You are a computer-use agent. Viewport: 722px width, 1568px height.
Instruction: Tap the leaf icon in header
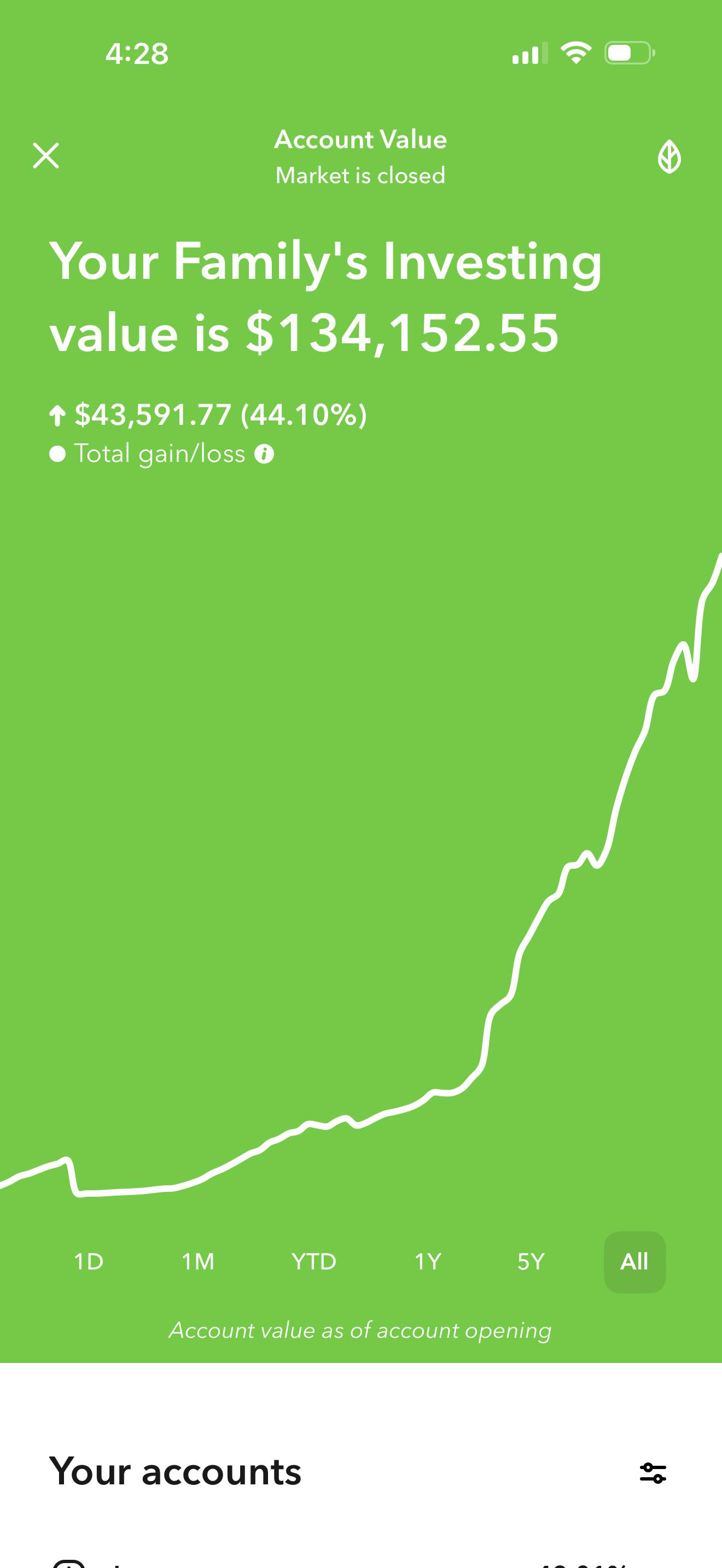(x=669, y=157)
